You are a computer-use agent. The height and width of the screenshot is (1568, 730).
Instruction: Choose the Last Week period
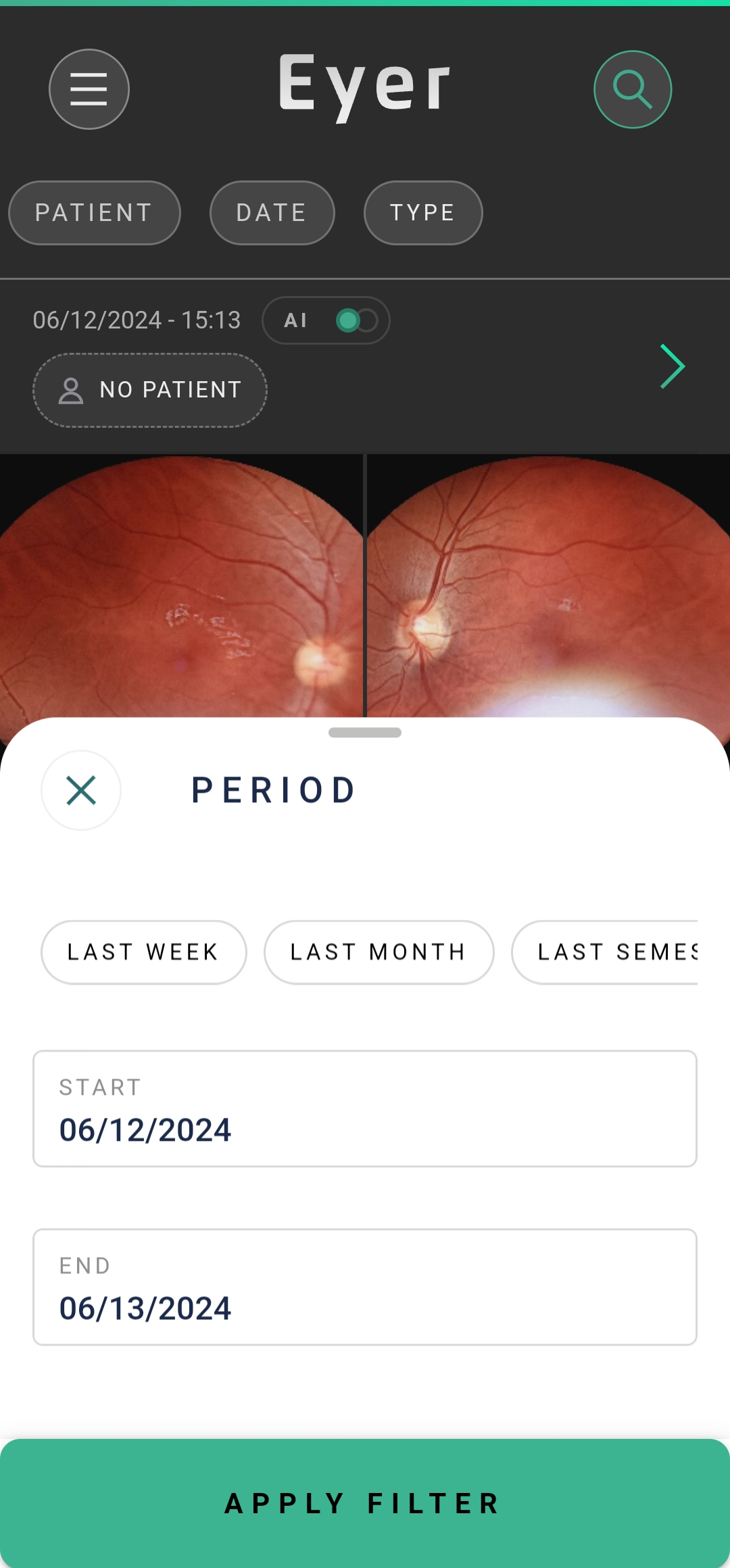point(144,952)
